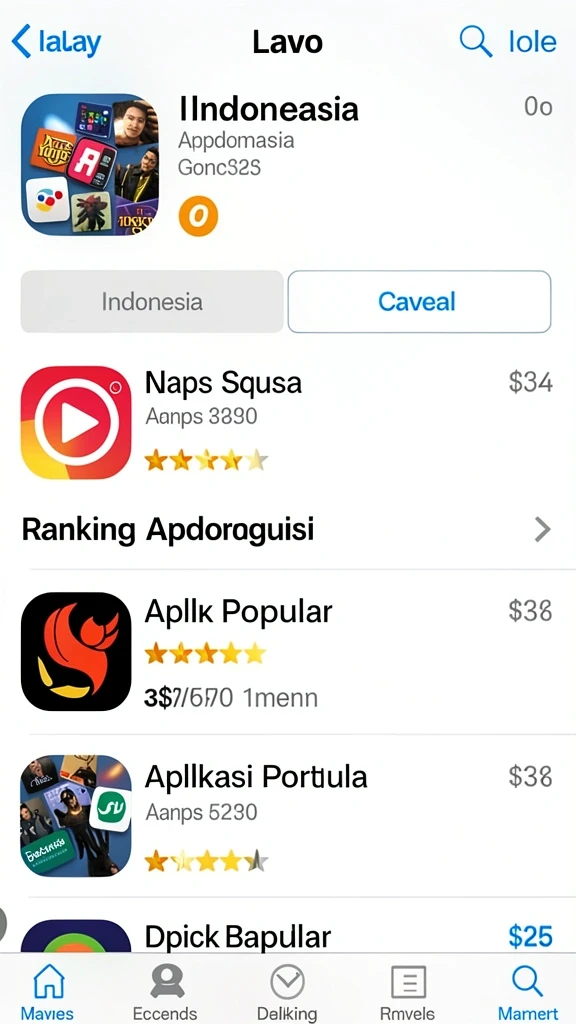Go to the Rmvels tab
The height and width of the screenshot is (1024, 576).
click(x=408, y=992)
